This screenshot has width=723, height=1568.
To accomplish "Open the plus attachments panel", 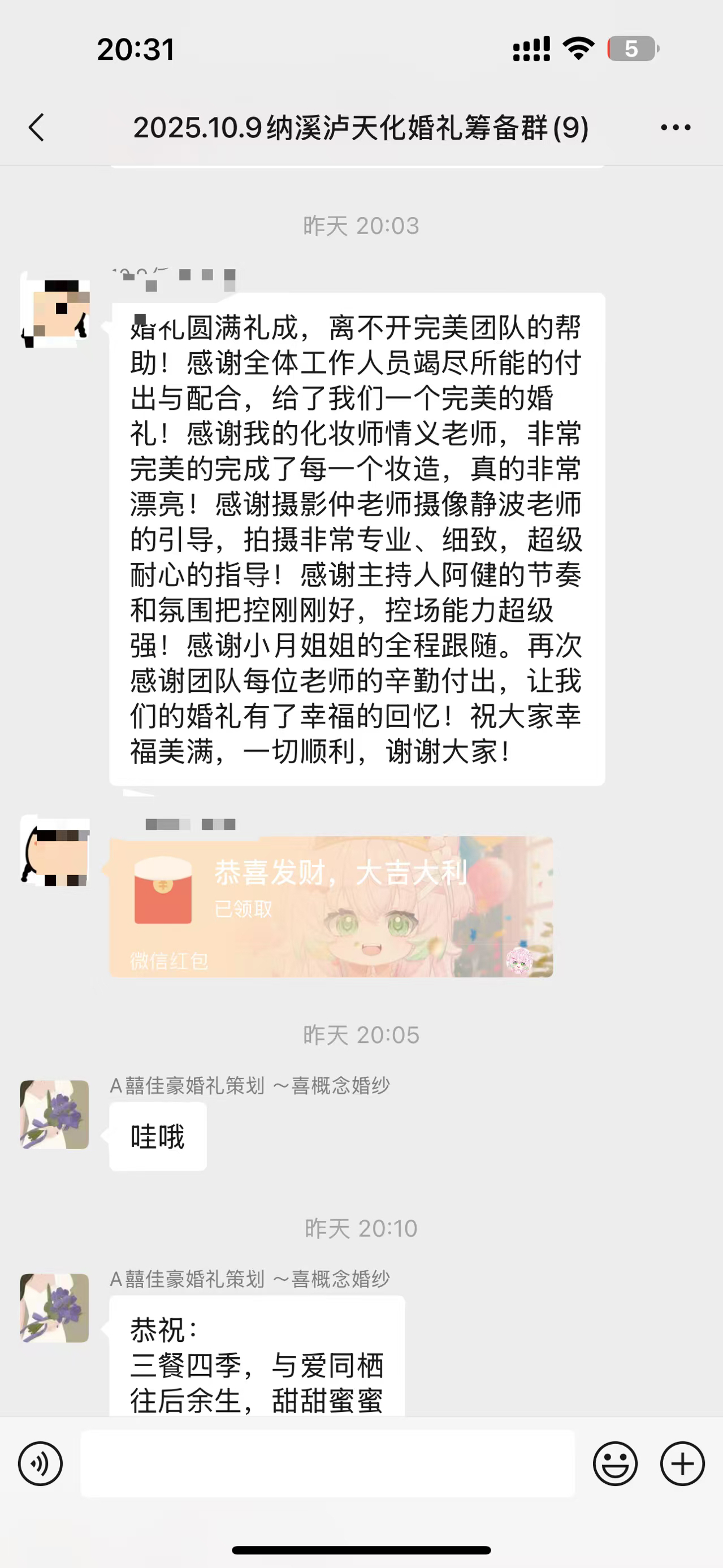I will pyautogui.click(x=682, y=1463).
